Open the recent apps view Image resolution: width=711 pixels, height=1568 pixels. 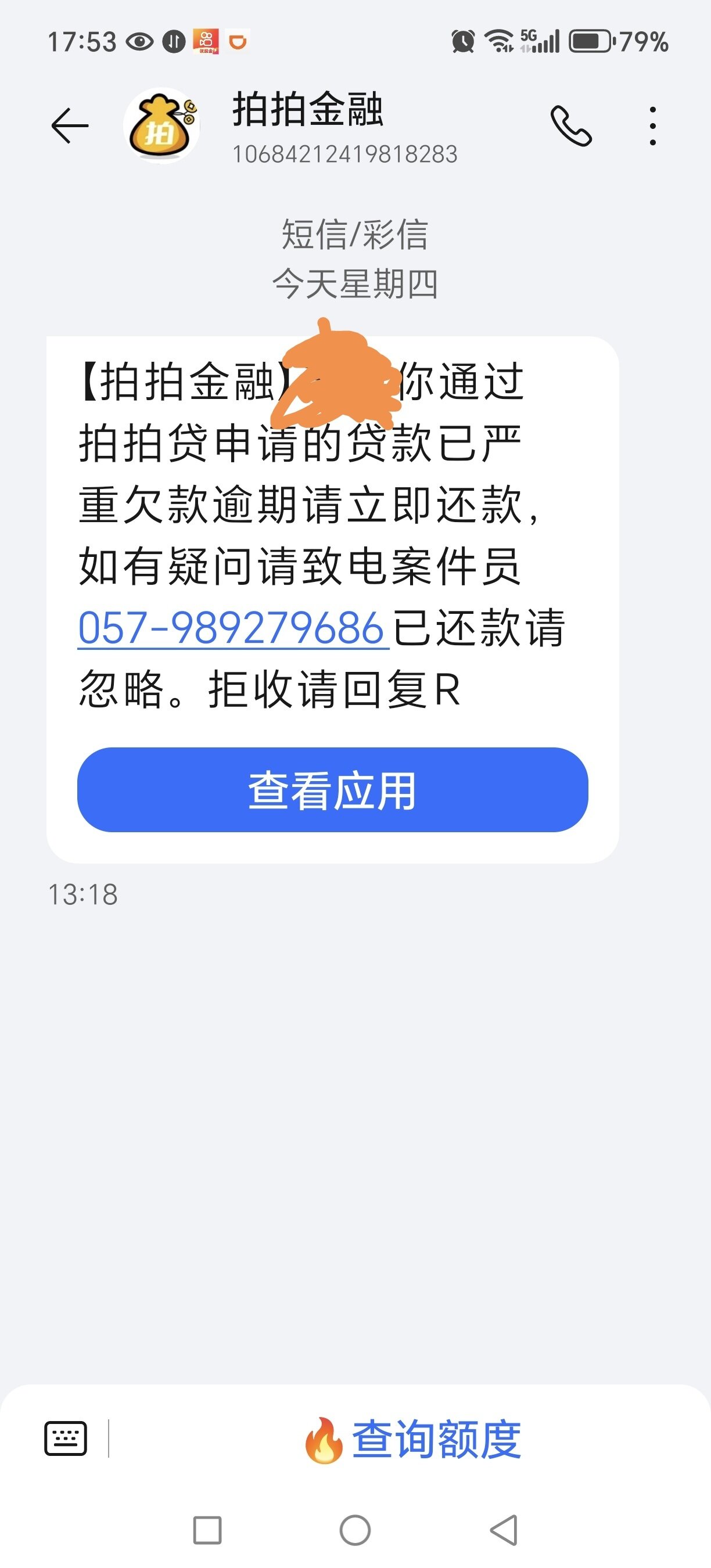tap(207, 1530)
